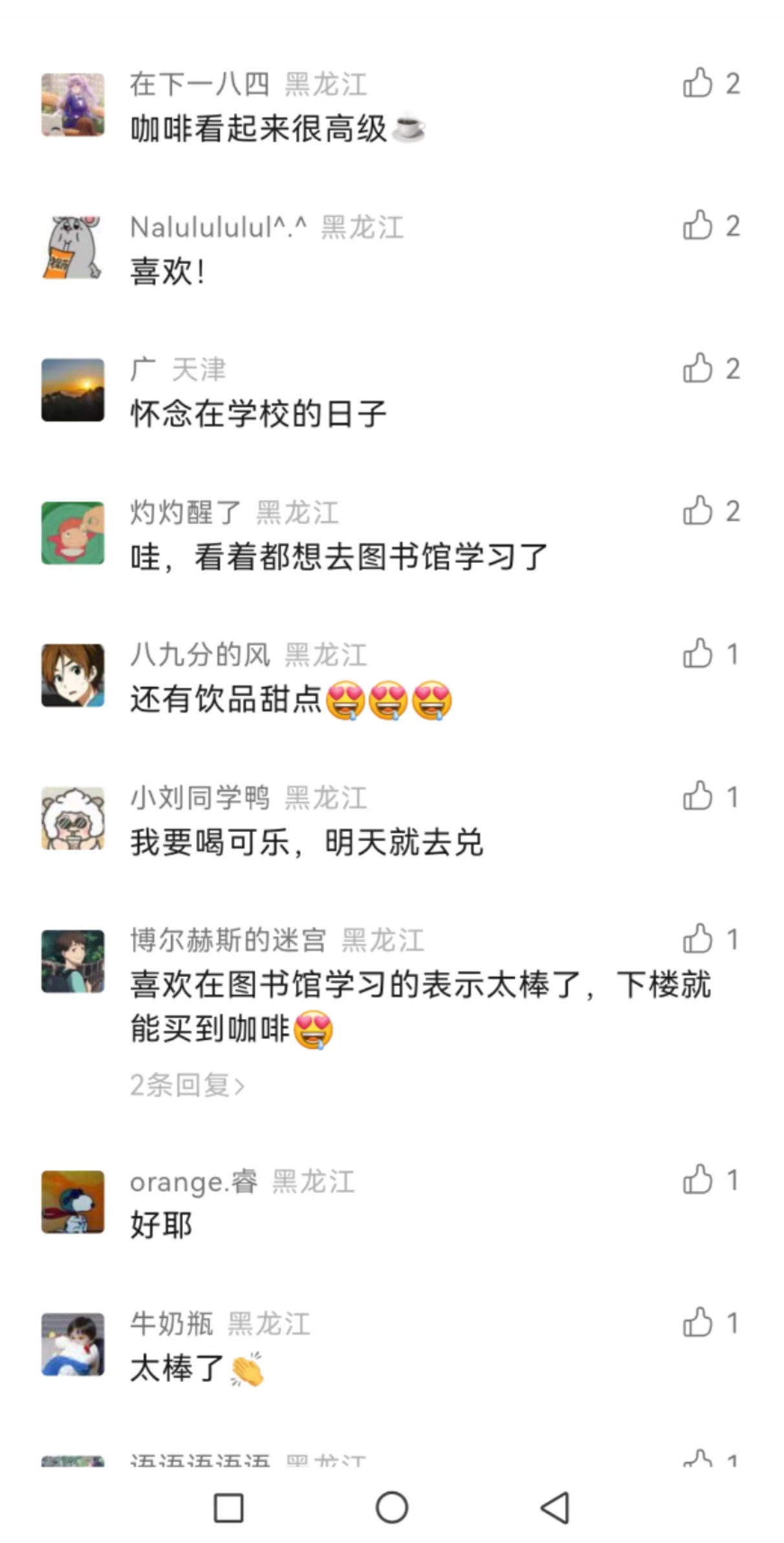Like Nalulululul^.^'s comment
Image resolution: width=784 pixels, height=1543 pixels.
pyautogui.click(x=697, y=226)
